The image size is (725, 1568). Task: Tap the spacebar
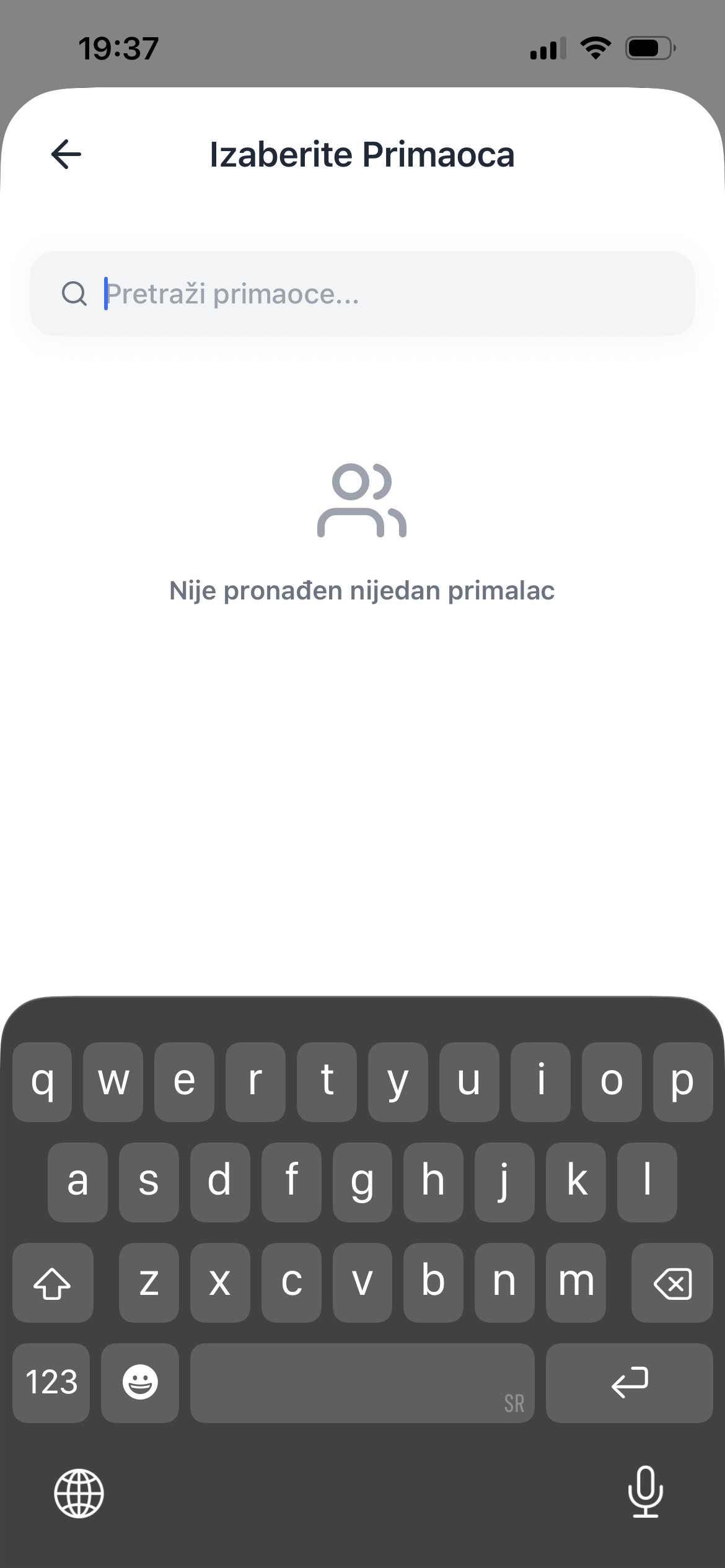pos(362,1383)
